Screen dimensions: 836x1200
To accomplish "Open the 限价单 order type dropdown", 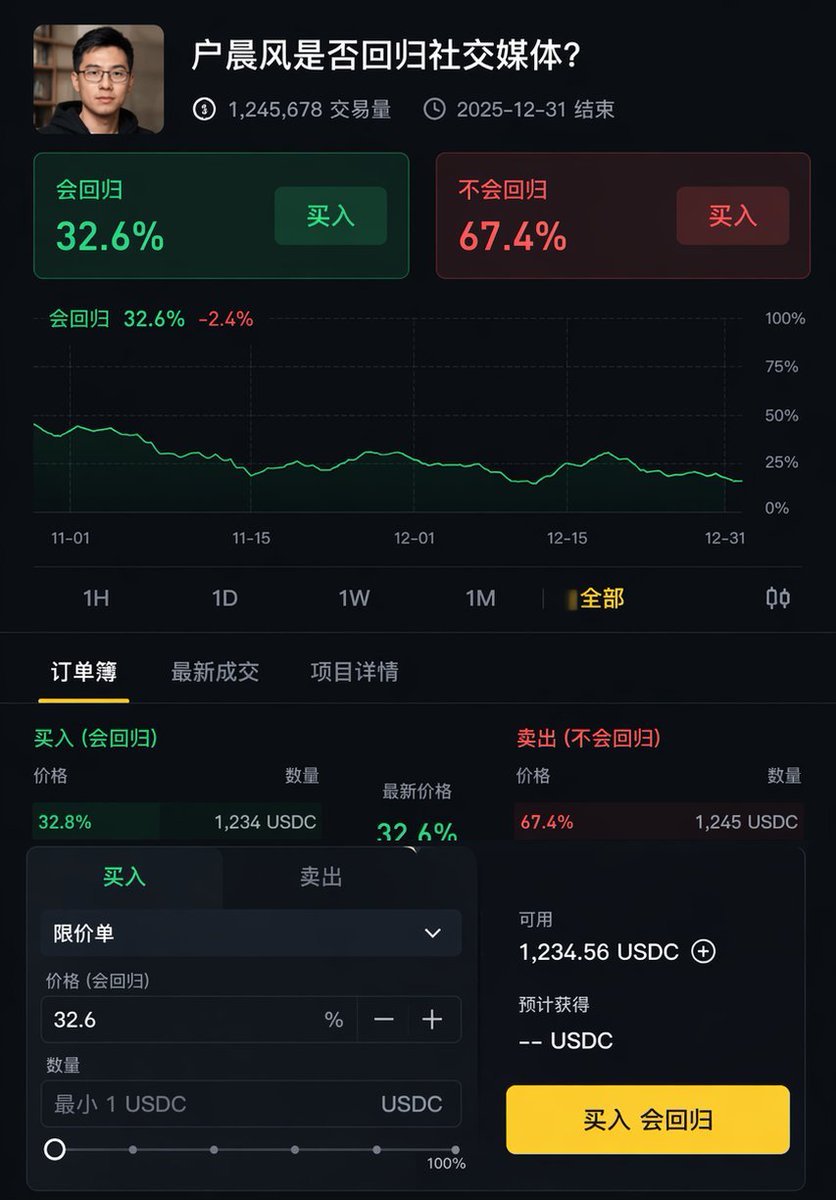I will (x=250, y=933).
